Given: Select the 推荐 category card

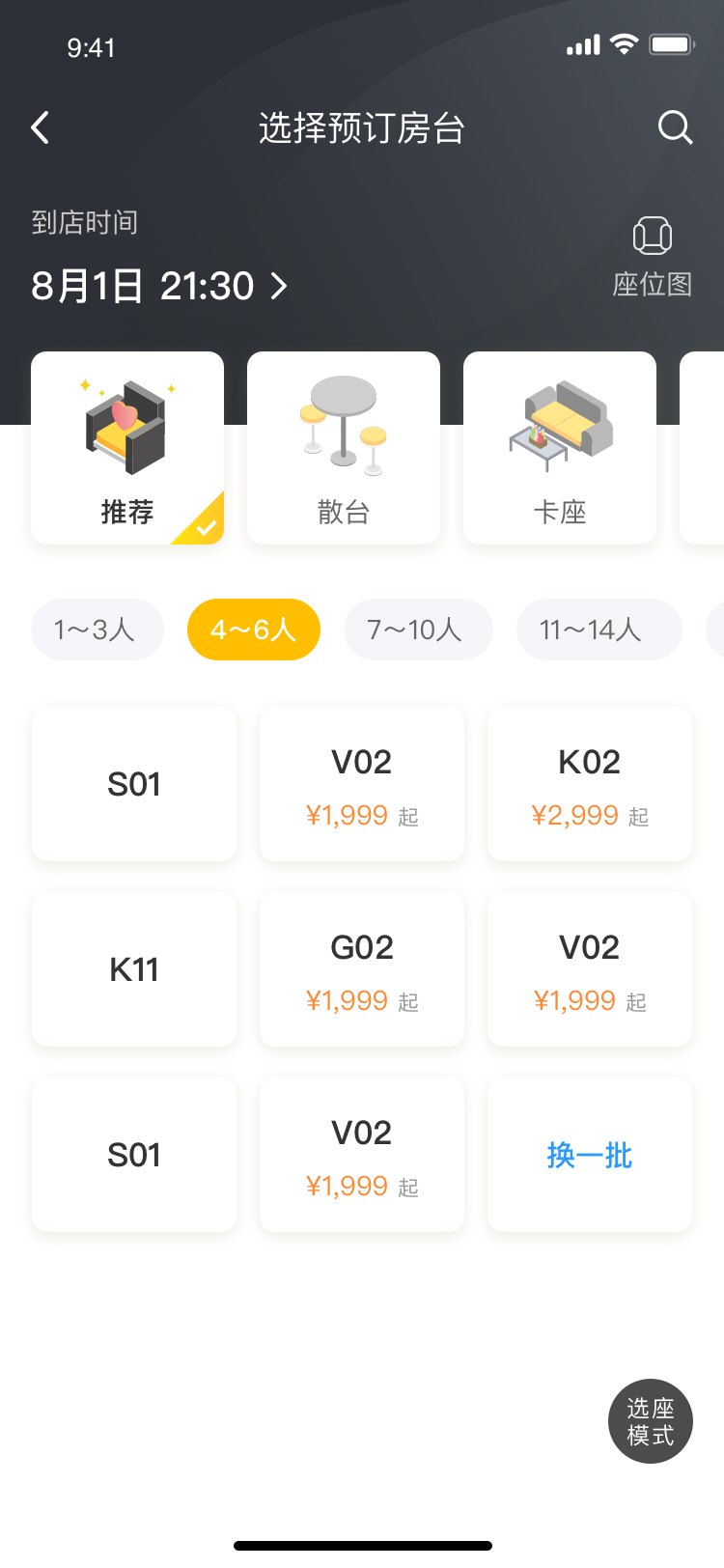Looking at the screenshot, I should tap(127, 448).
